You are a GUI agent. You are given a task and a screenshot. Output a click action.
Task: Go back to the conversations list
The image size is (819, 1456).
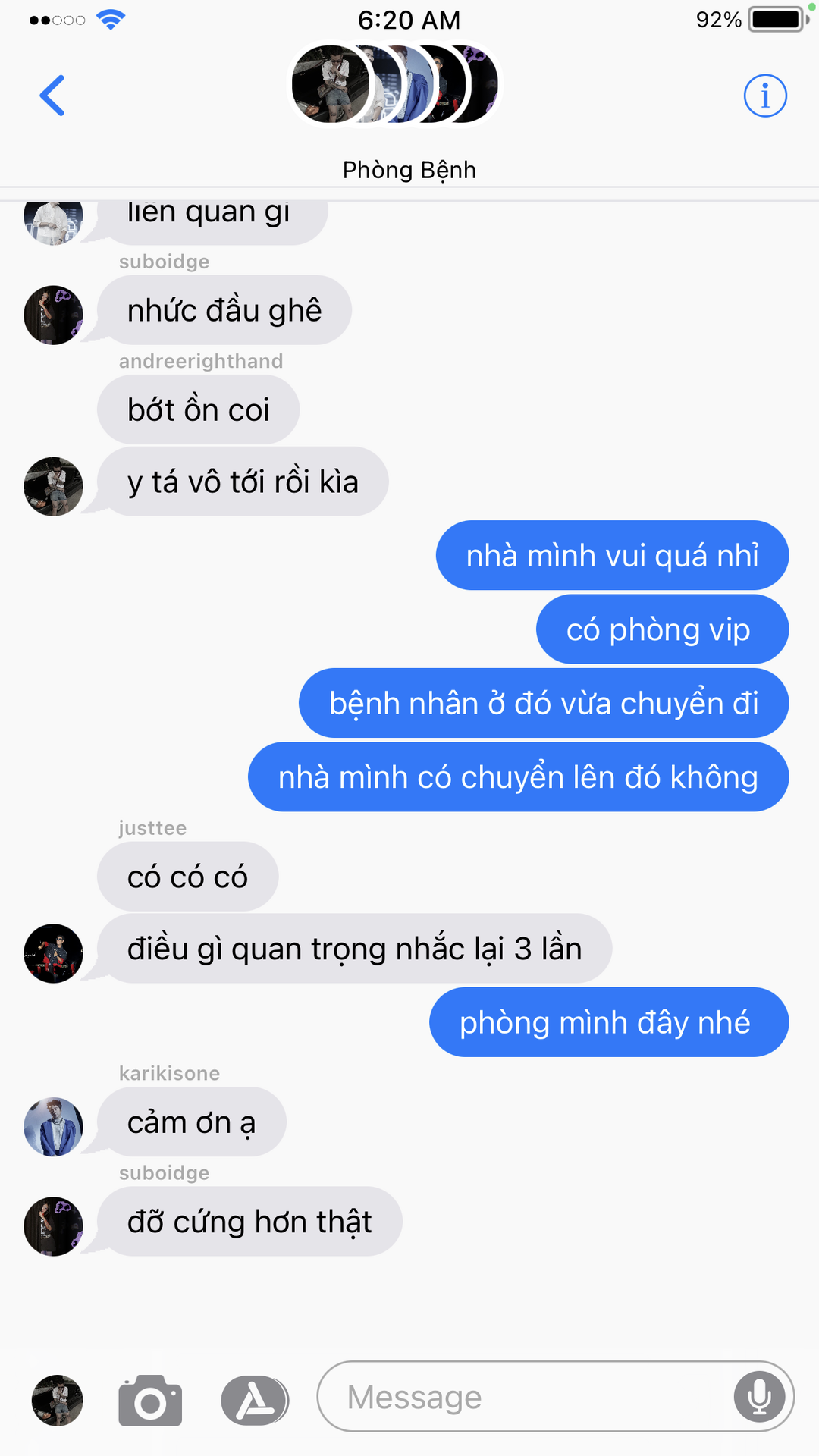(x=52, y=96)
